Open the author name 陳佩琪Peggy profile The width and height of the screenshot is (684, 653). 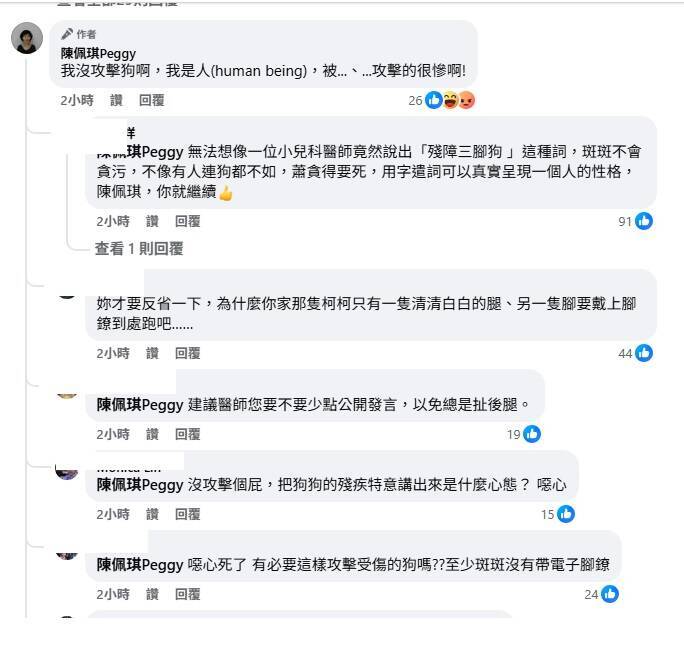click(98, 53)
